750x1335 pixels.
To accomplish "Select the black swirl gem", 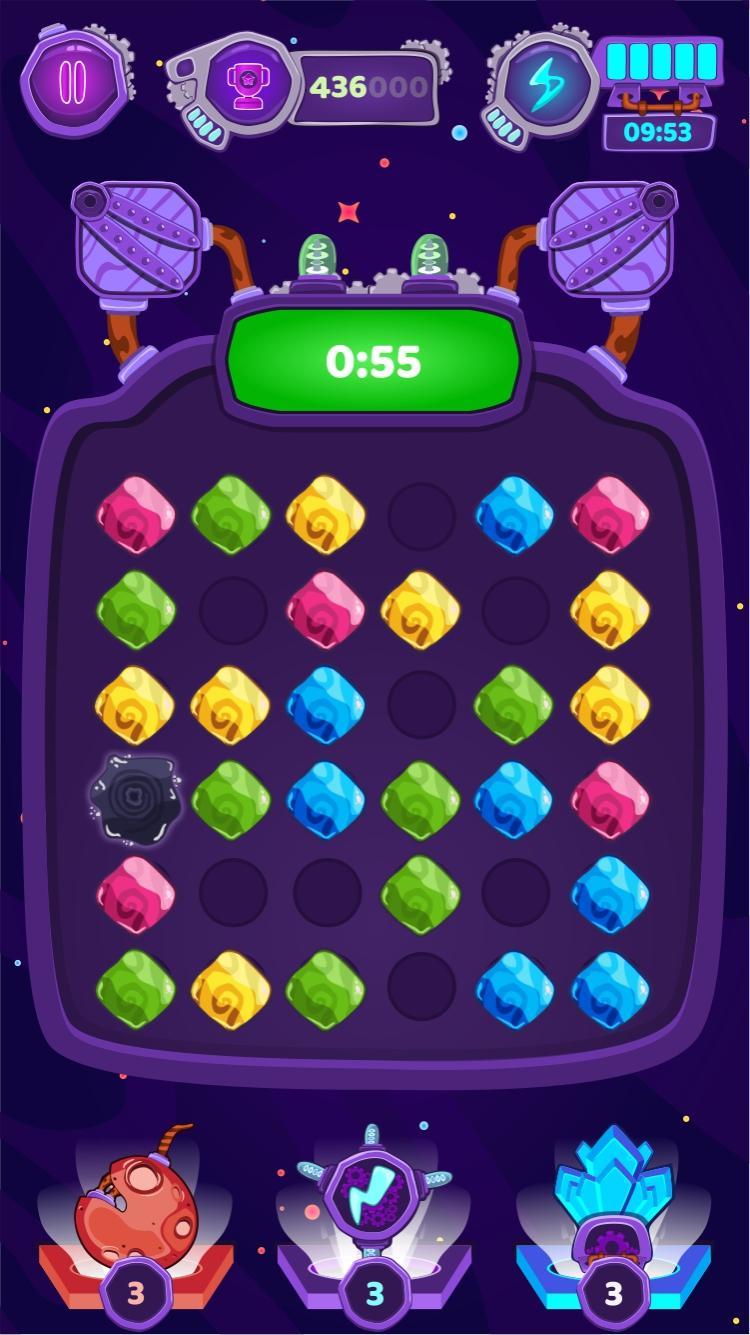I will pyautogui.click(x=136, y=800).
